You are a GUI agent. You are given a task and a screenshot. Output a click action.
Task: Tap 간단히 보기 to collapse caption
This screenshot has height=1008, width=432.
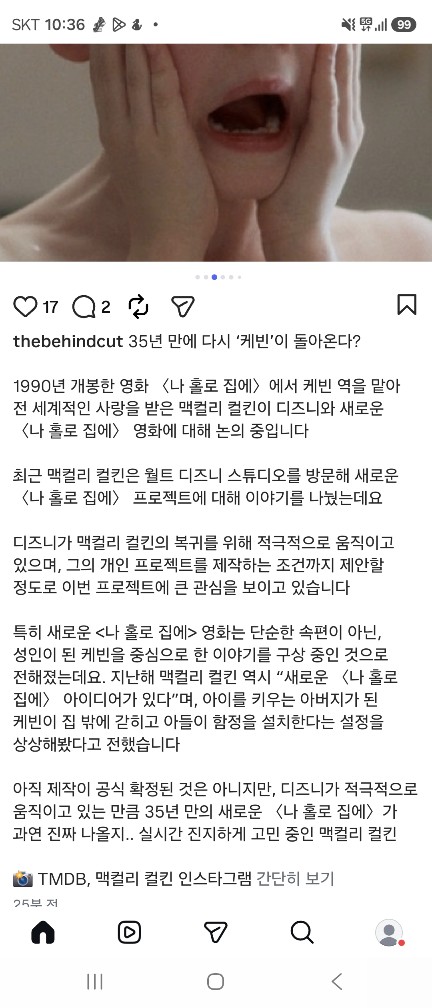point(295,878)
